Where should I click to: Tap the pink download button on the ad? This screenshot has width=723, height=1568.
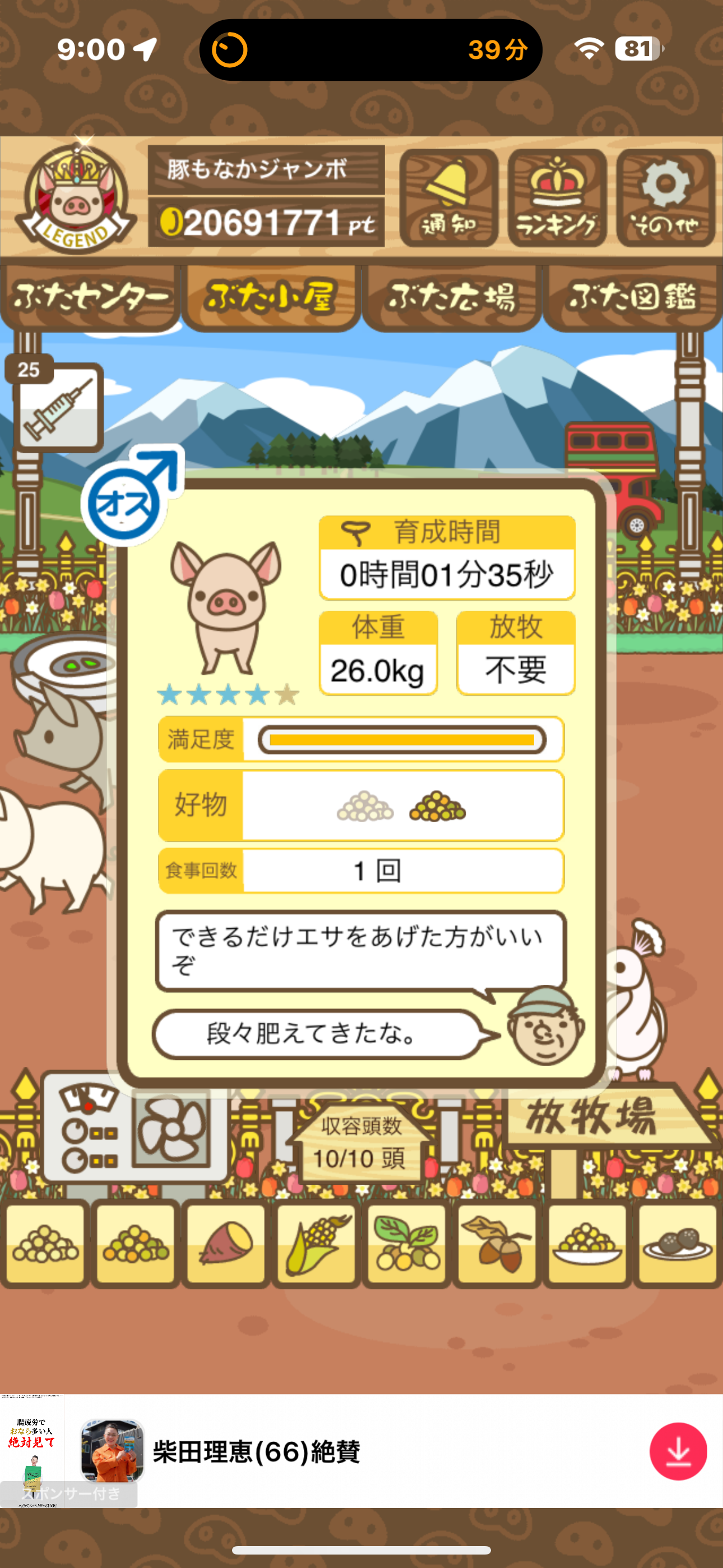pyautogui.click(x=678, y=1451)
